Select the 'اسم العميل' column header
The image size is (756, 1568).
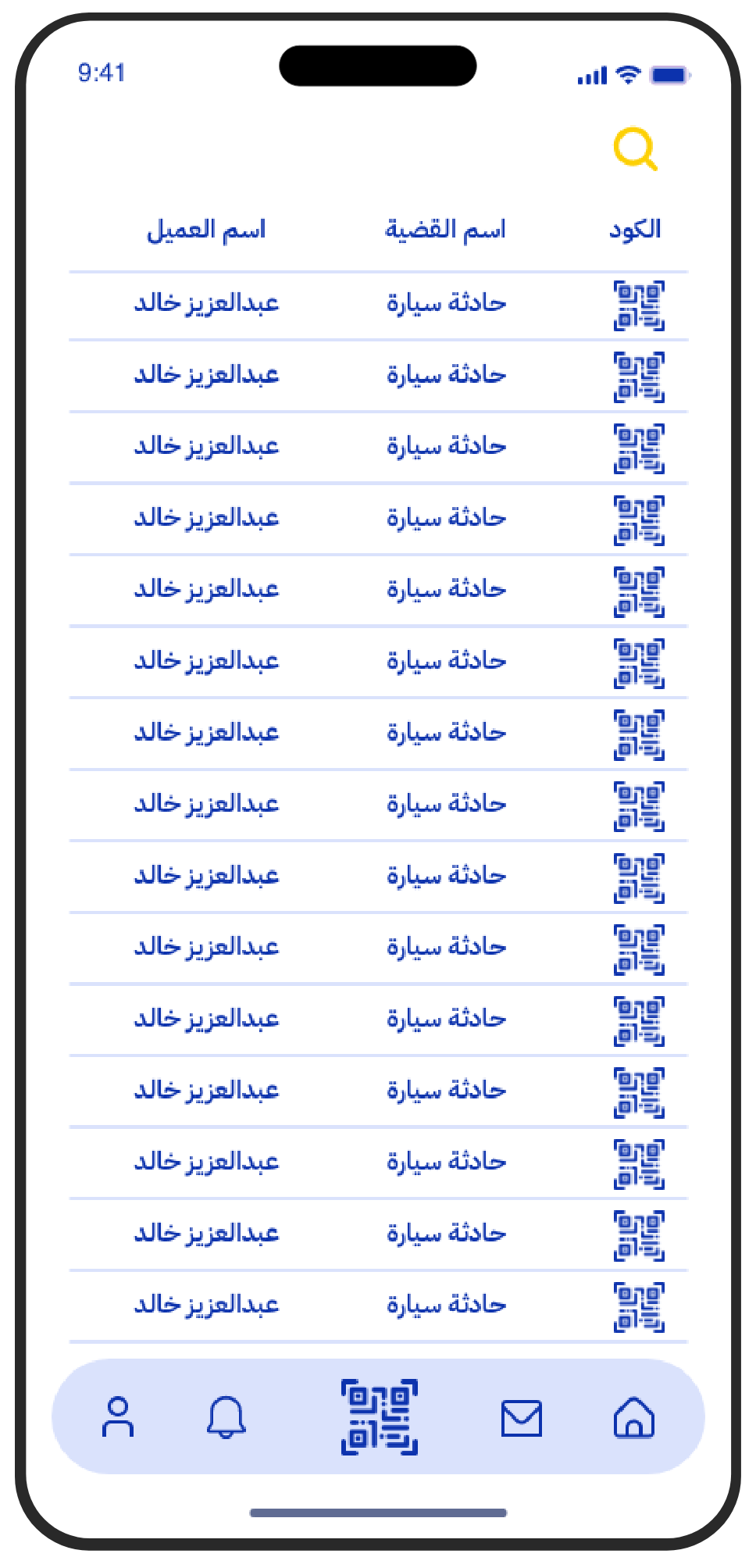(x=208, y=229)
